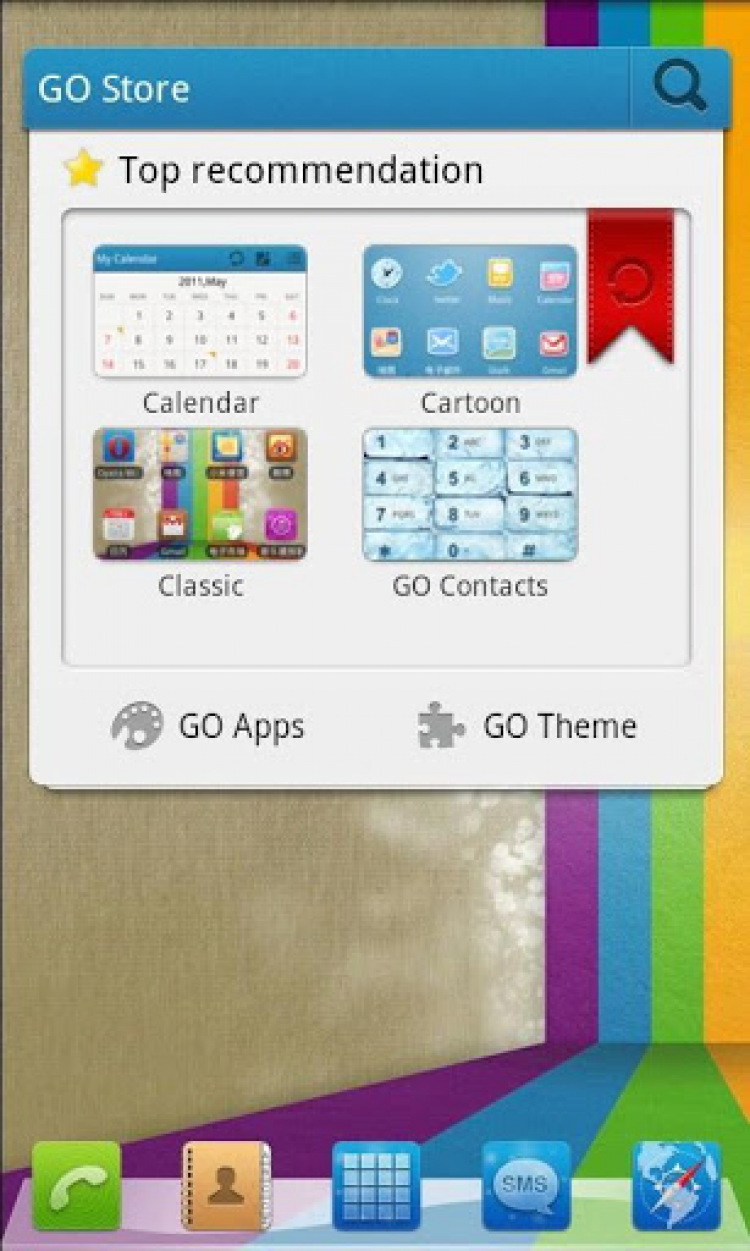Go to GO Theme section

(527, 725)
